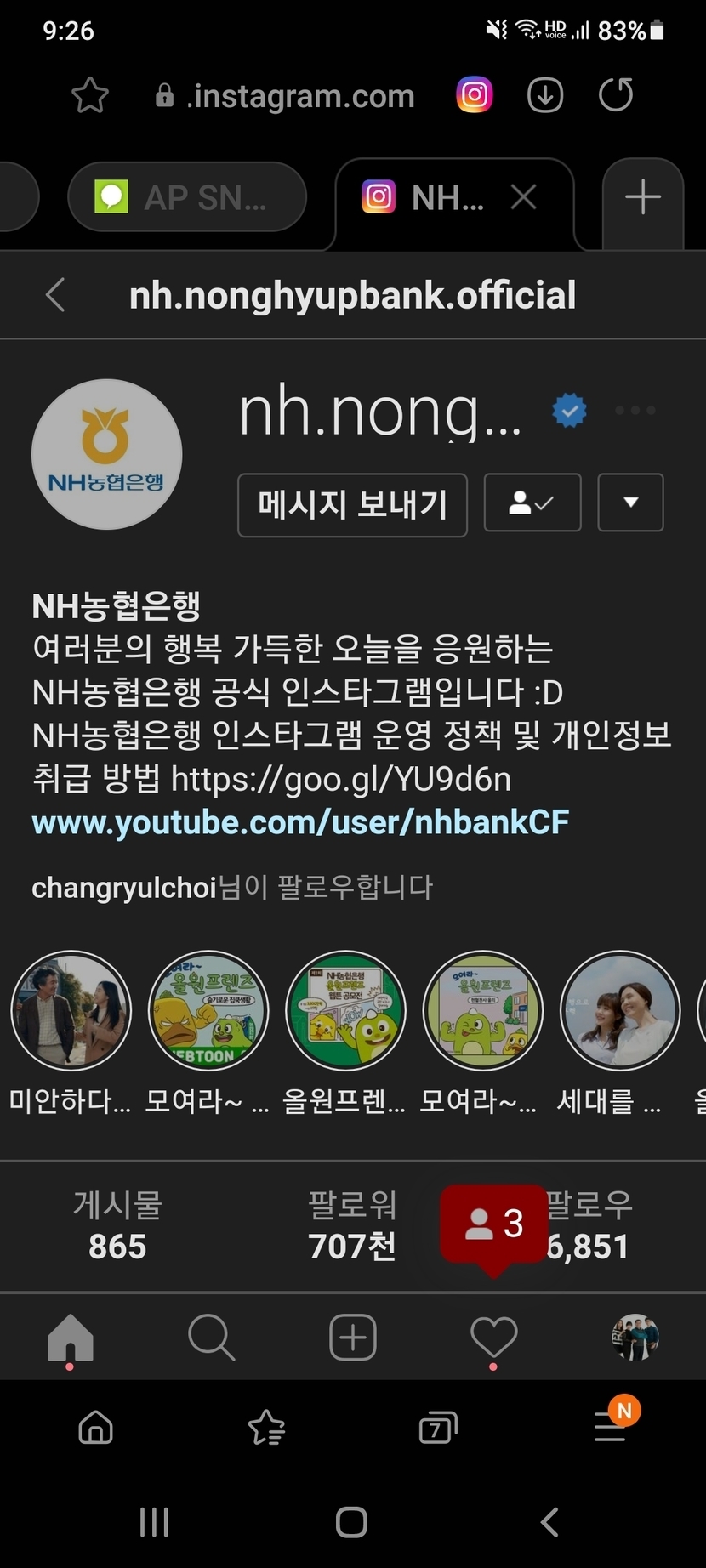Image resolution: width=706 pixels, height=1568 pixels.
Task: Switch to the AP SN... tab
Action: (187, 197)
